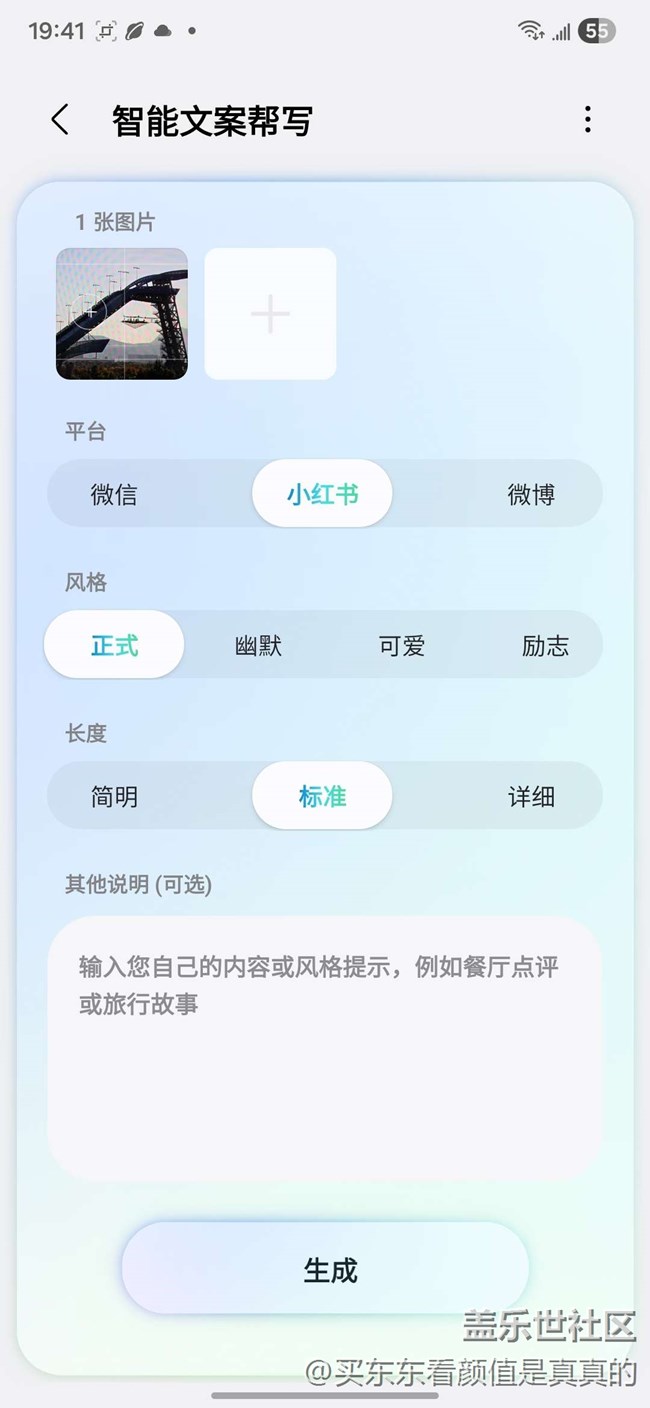Screen dimensions: 650x1408
Task: Set the style to 可爱
Action: (402, 645)
